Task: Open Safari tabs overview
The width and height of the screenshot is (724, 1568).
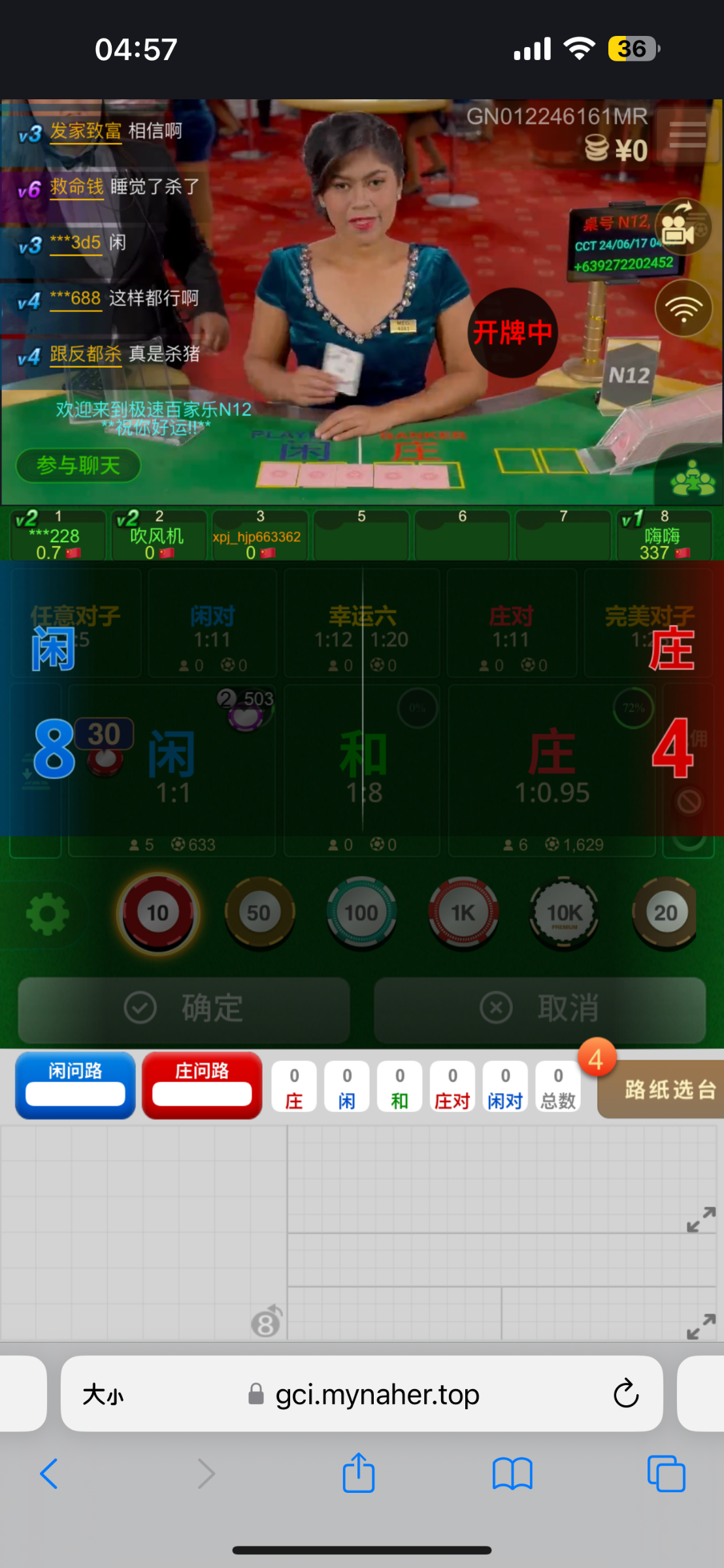Action: (666, 1473)
